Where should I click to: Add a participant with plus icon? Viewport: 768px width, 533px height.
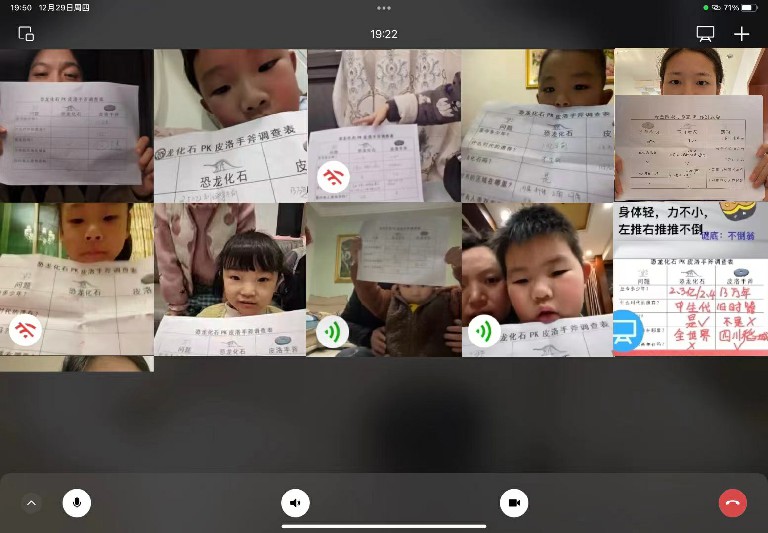click(x=741, y=33)
